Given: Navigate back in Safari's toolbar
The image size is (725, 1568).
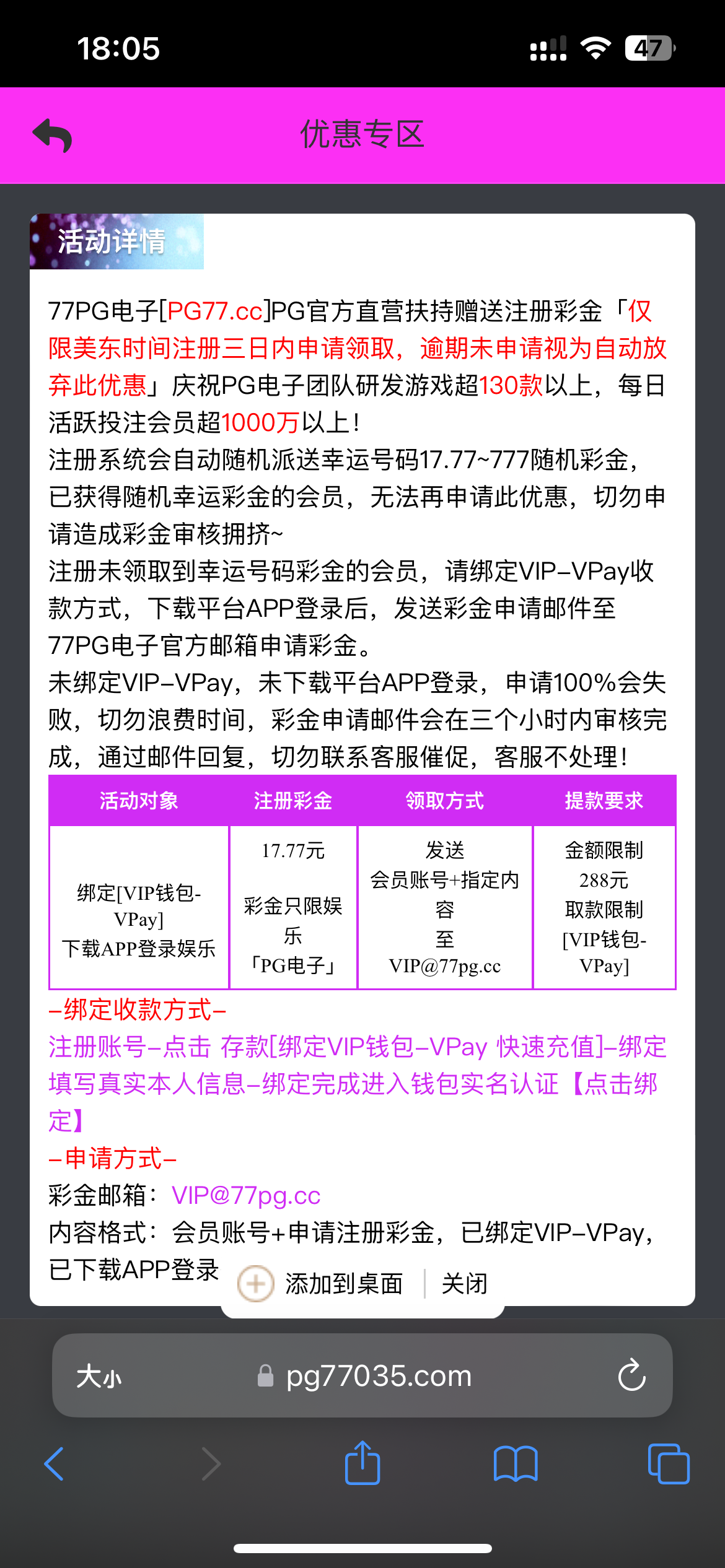Looking at the screenshot, I should point(55,1464).
